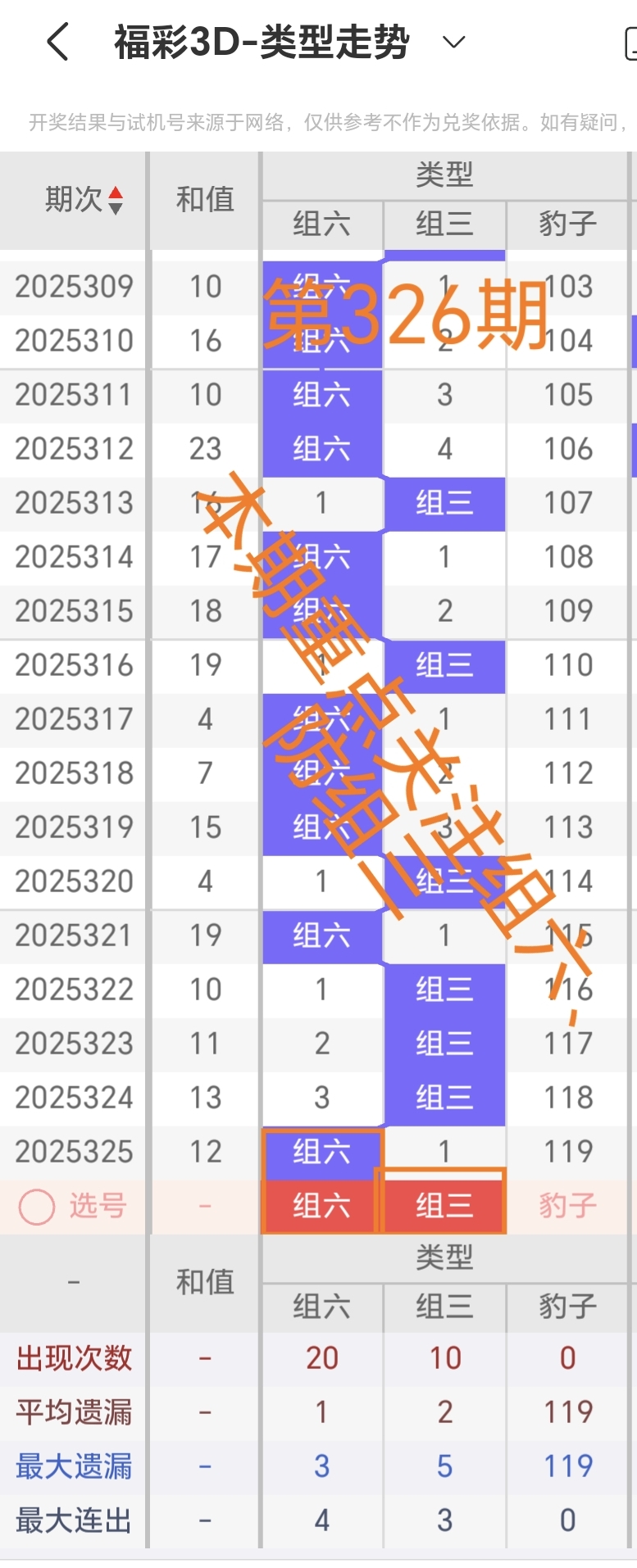The height and width of the screenshot is (1568, 637).
Task: Click the 出现次数 statistics label
Action: tap(72, 1357)
